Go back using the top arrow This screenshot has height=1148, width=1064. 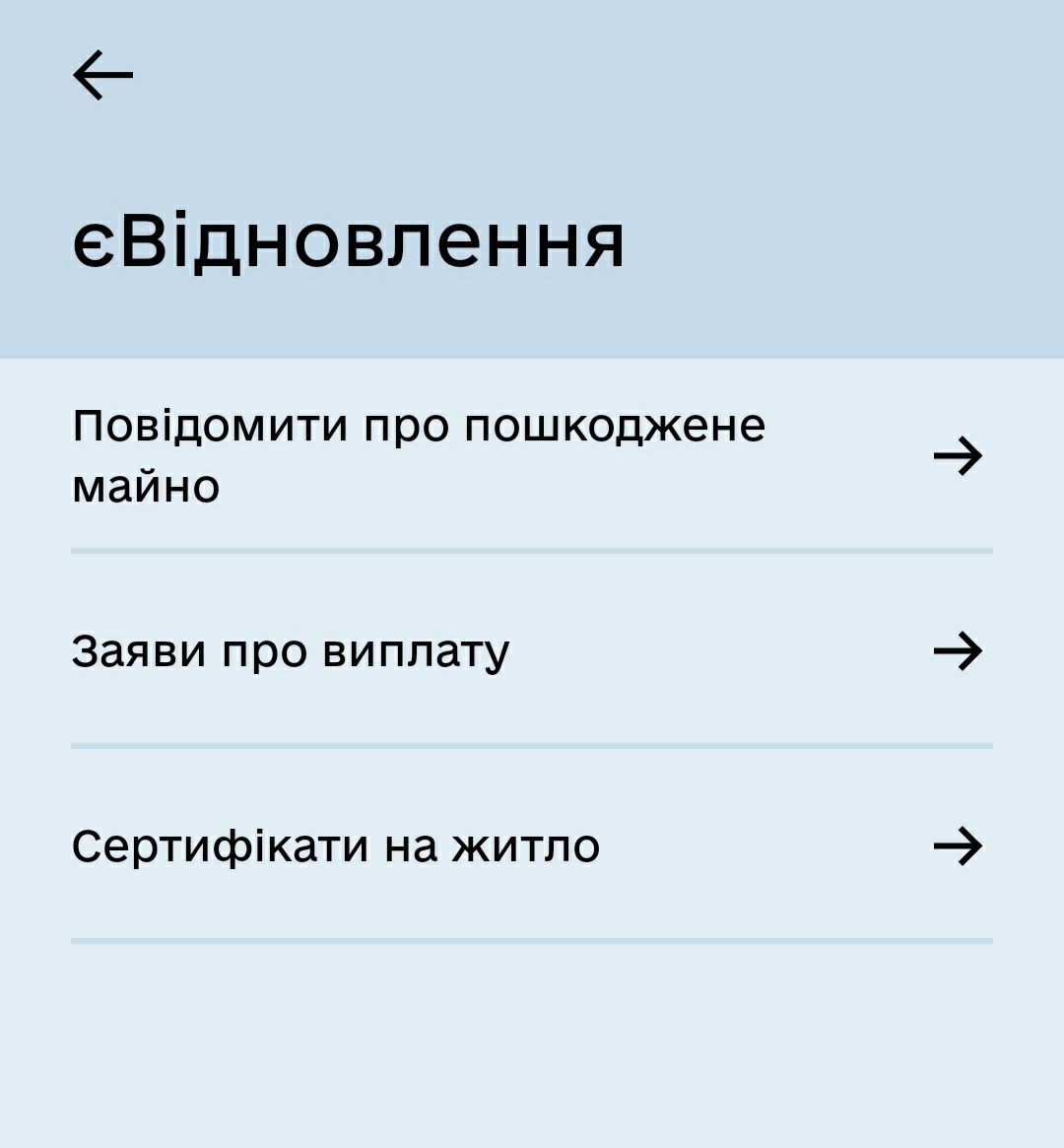[102, 76]
